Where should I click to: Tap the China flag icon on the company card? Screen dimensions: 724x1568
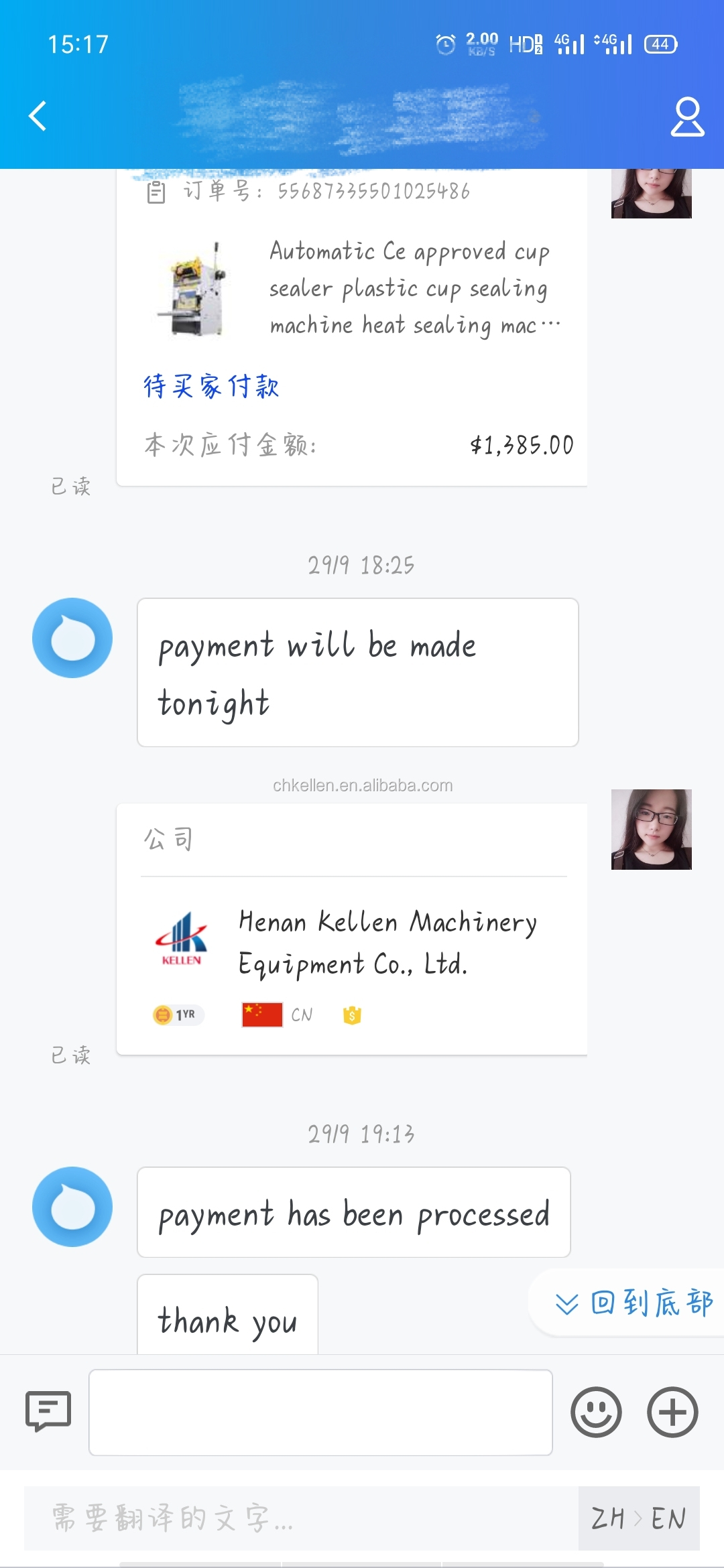pos(261,1014)
